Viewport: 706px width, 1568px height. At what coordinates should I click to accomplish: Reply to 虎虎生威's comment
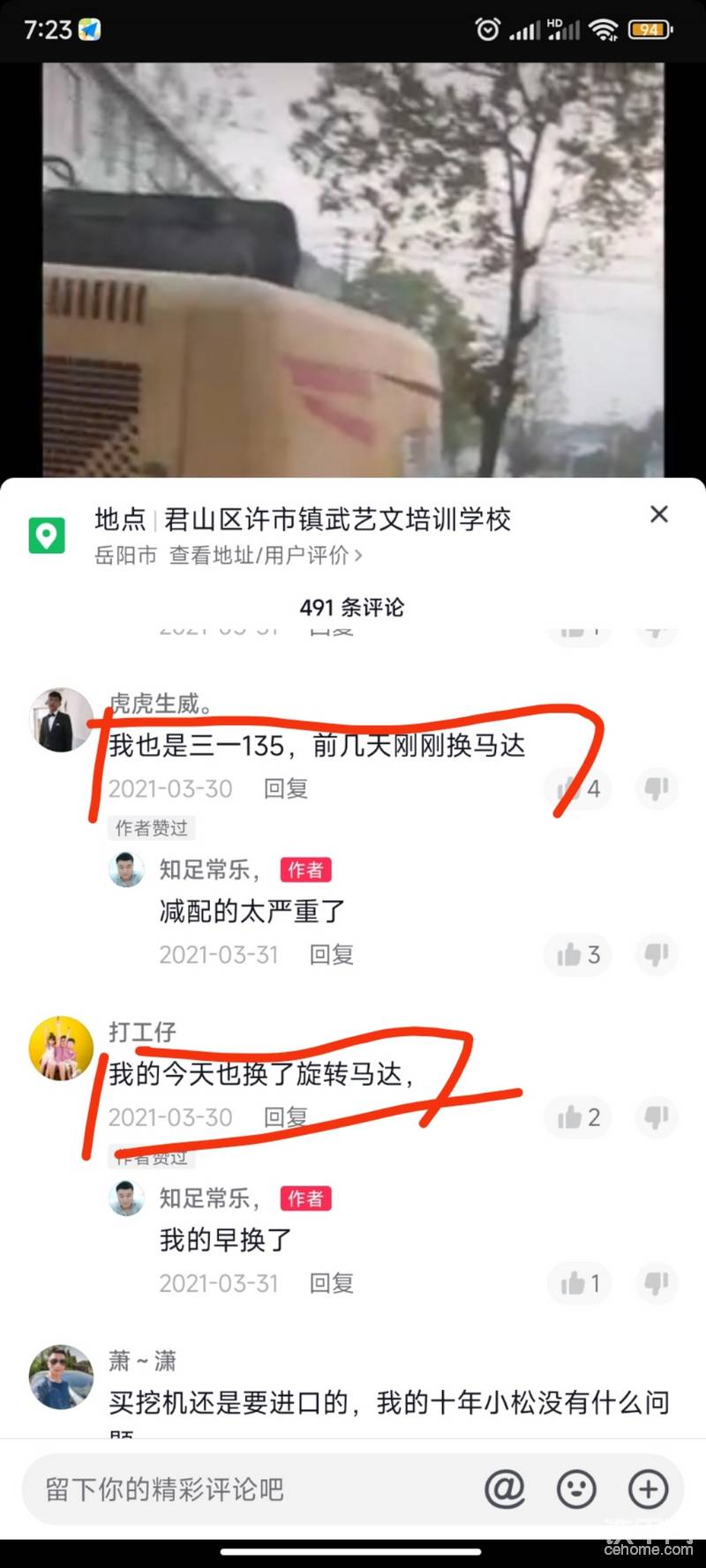[286, 788]
